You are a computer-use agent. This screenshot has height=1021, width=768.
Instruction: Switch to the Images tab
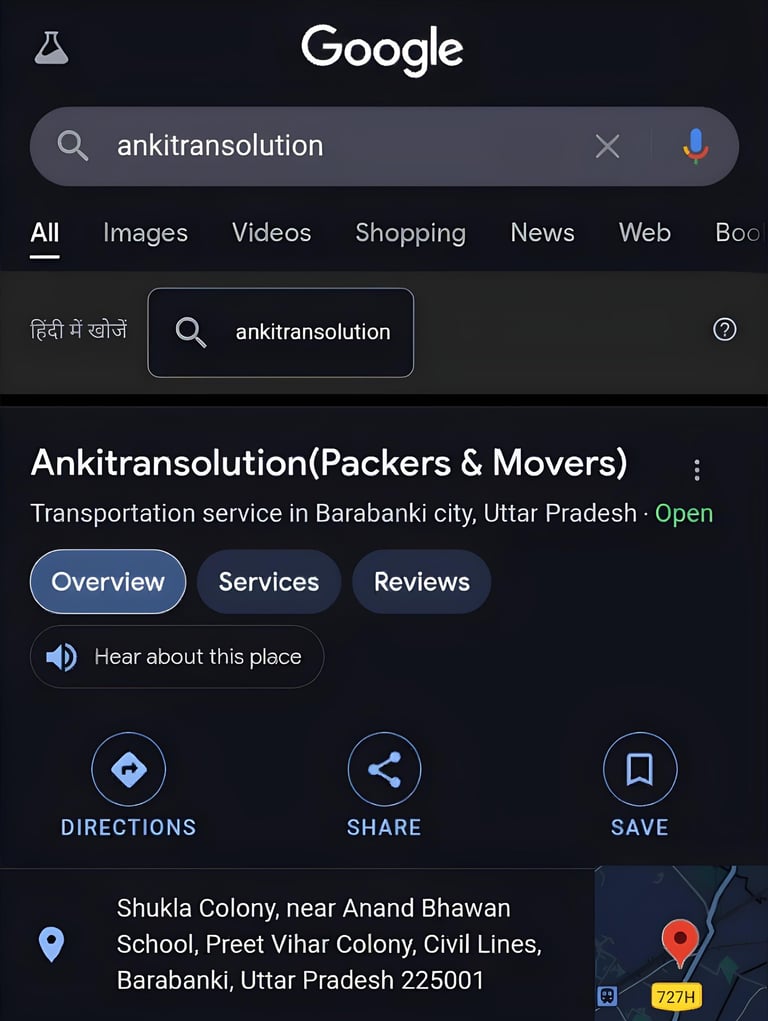[x=145, y=233]
